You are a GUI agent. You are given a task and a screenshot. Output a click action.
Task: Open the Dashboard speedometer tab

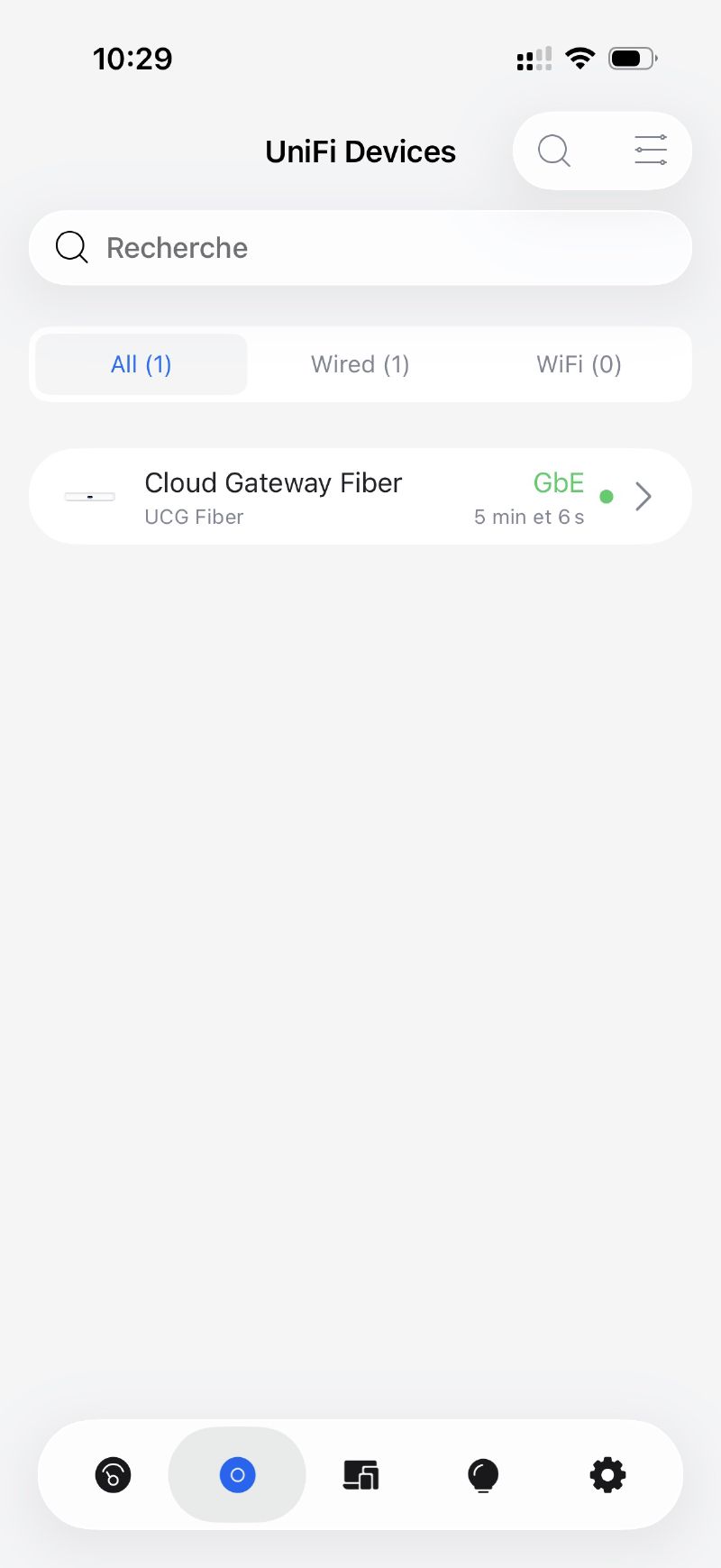pyautogui.click(x=112, y=1475)
